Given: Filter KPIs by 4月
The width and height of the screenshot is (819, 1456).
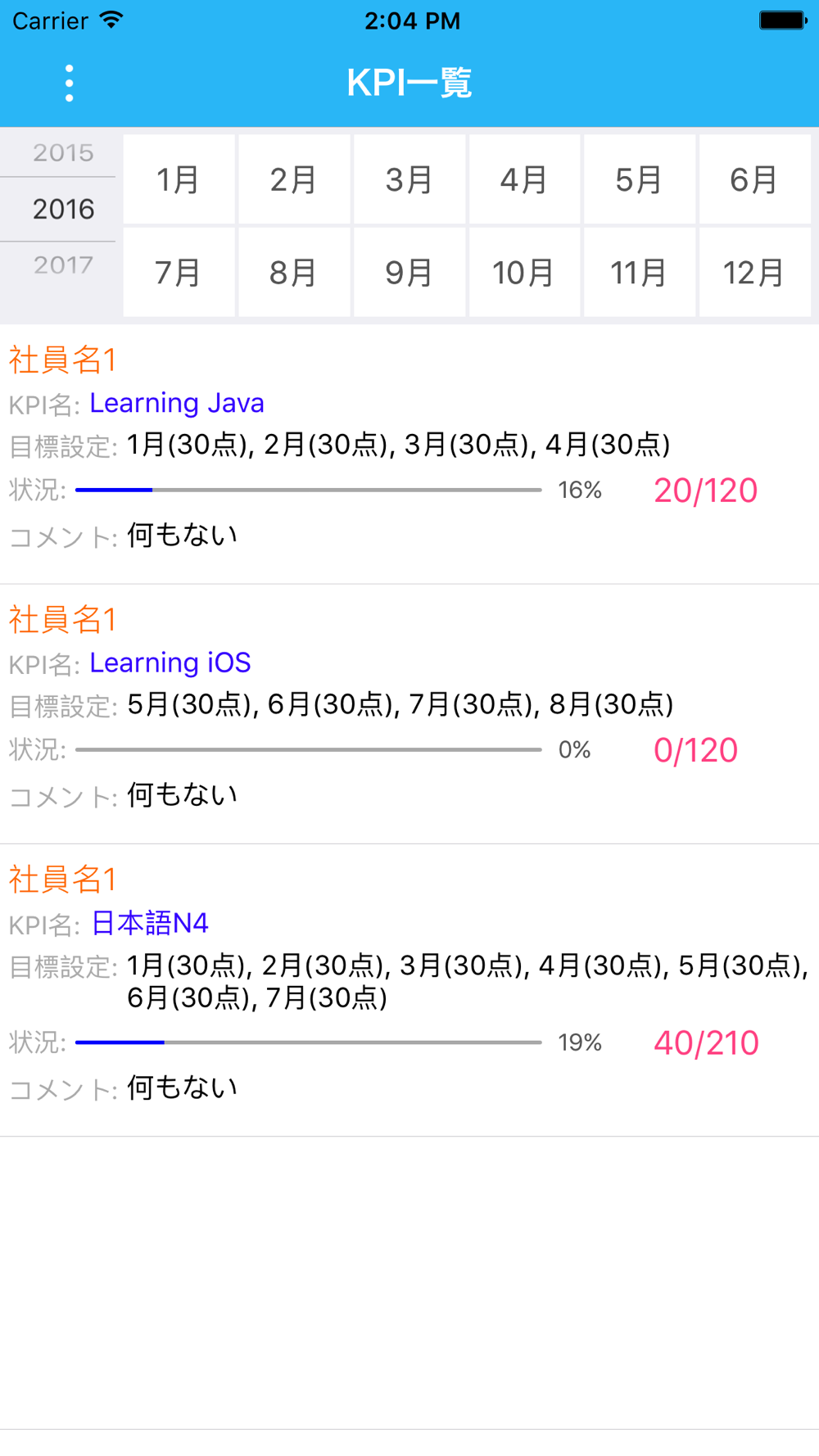Looking at the screenshot, I should [x=524, y=179].
